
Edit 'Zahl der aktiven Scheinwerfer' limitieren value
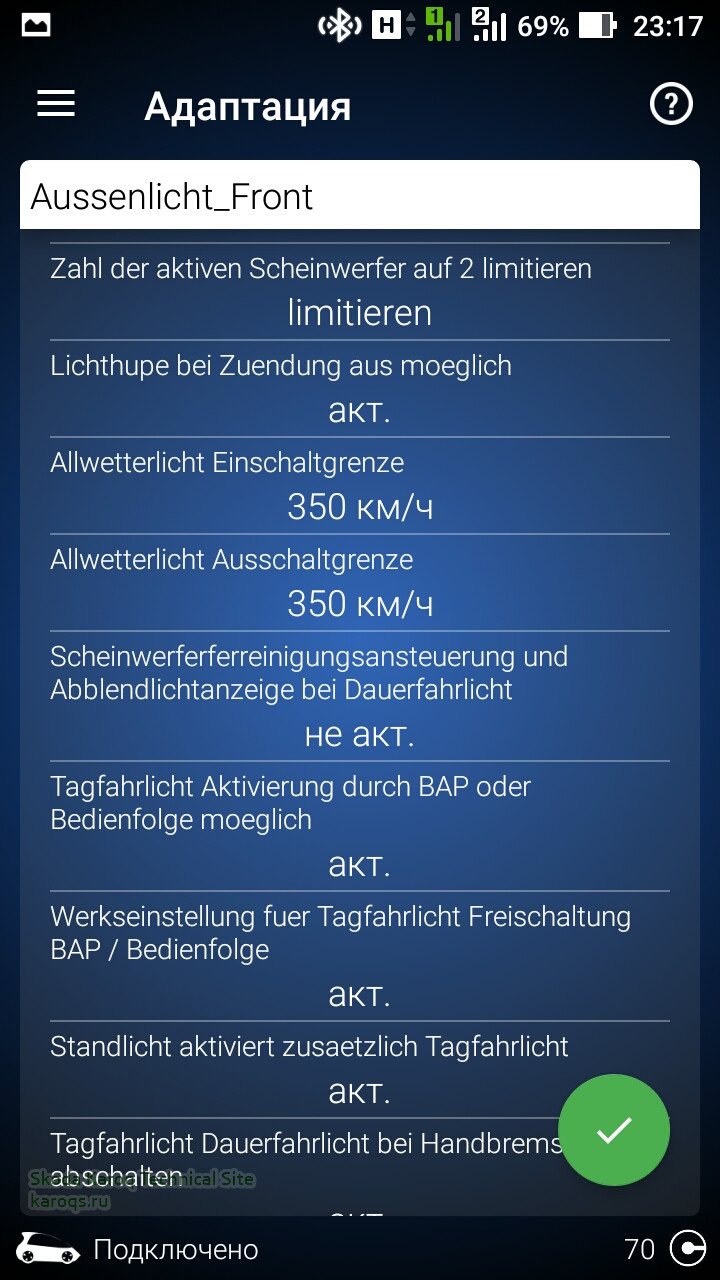click(x=359, y=313)
